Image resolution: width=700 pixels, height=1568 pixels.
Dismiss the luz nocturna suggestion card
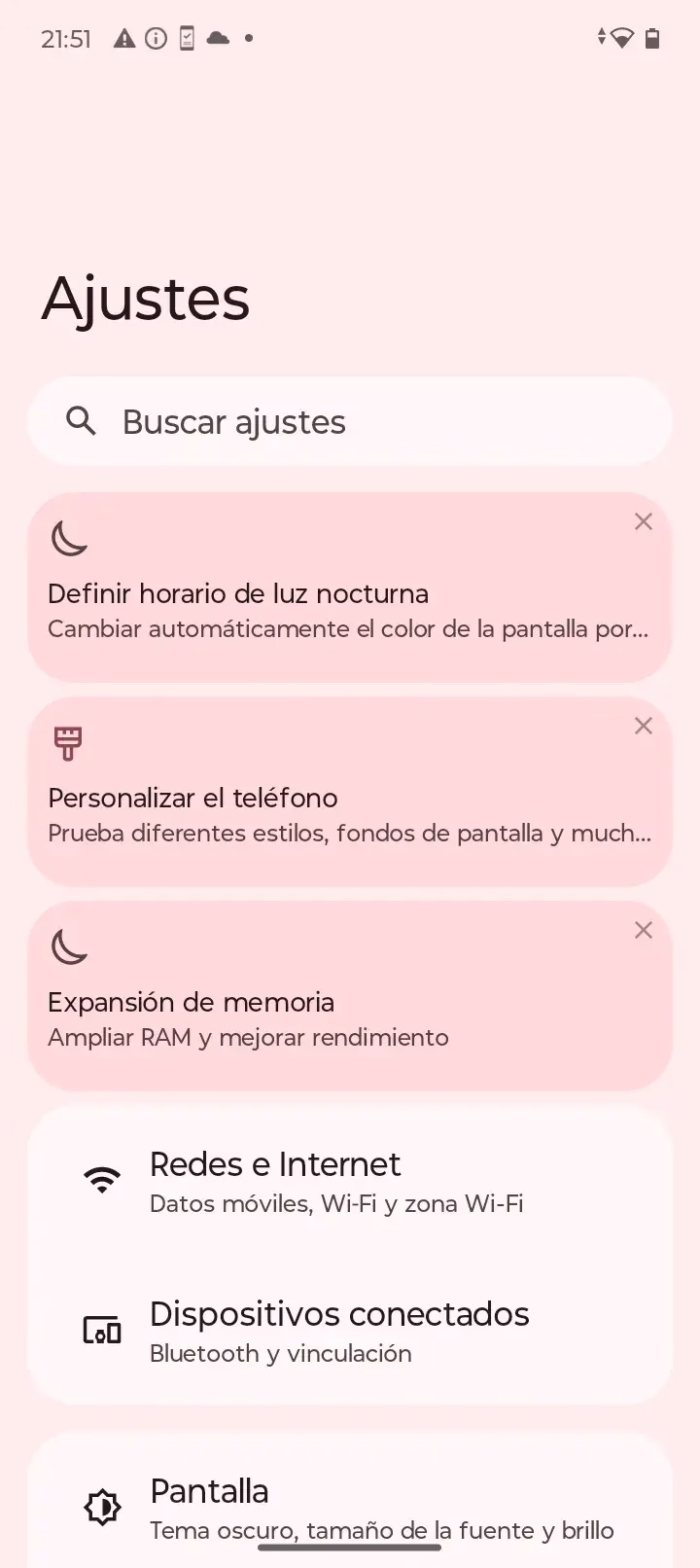(643, 522)
